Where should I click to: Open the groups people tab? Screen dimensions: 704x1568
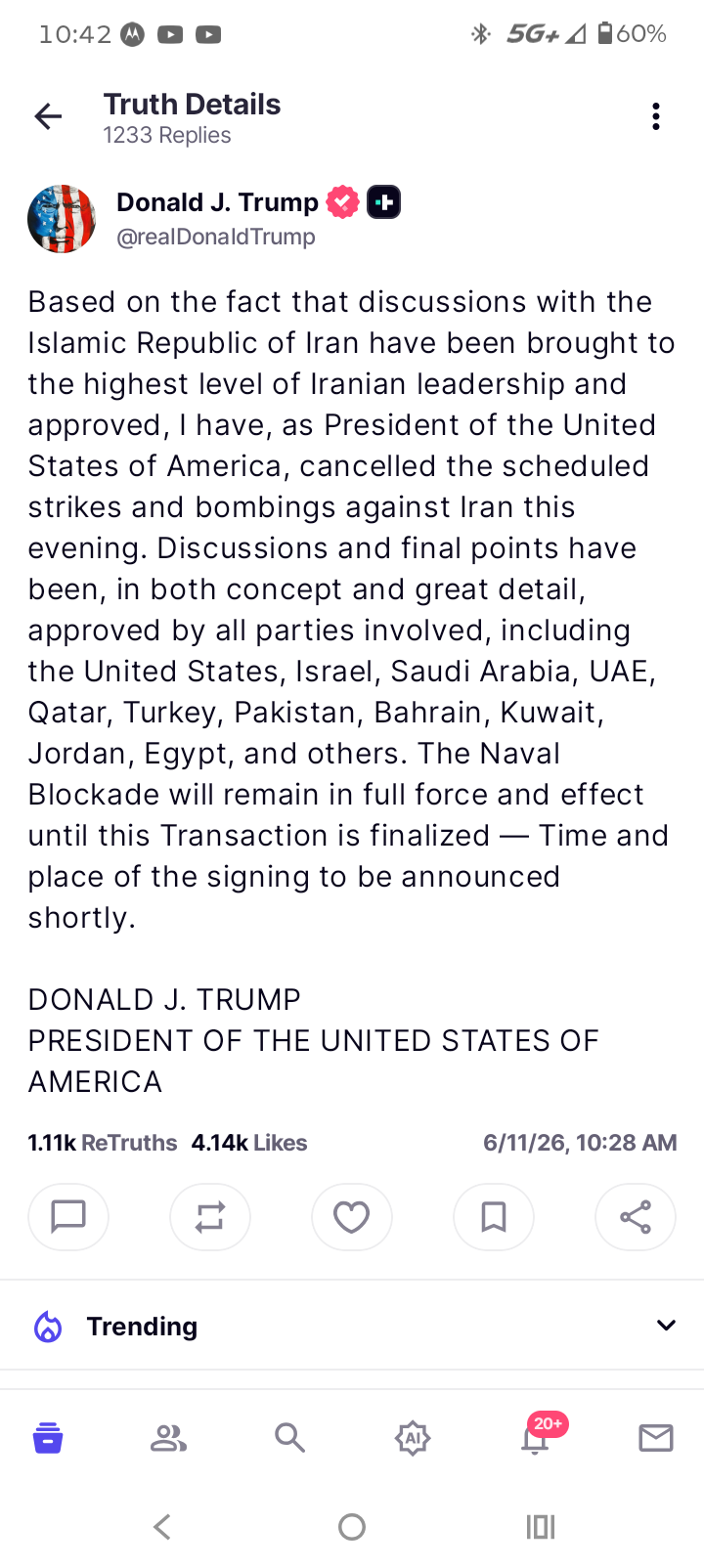coord(168,1438)
